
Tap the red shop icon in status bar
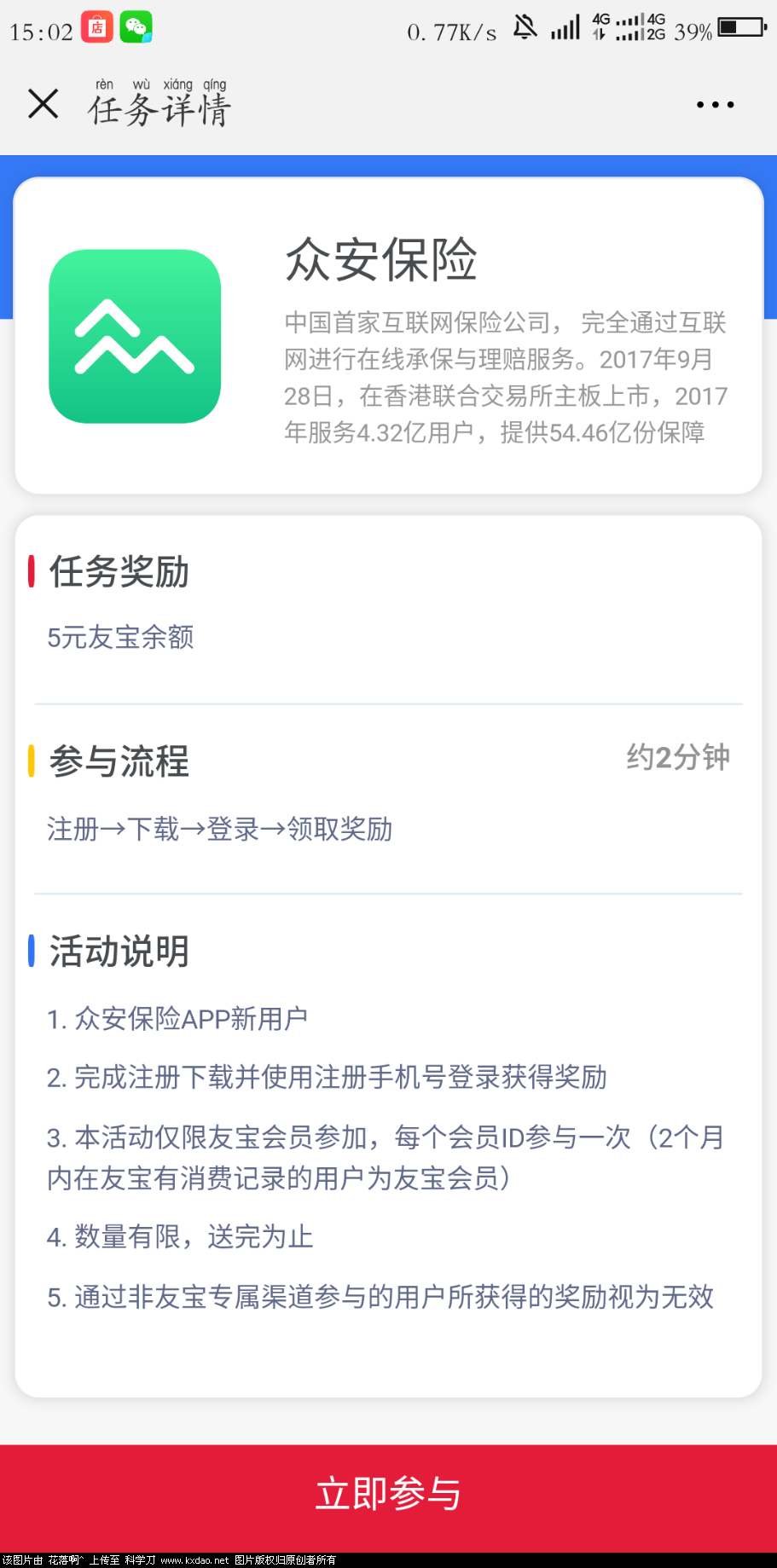pos(96,28)
